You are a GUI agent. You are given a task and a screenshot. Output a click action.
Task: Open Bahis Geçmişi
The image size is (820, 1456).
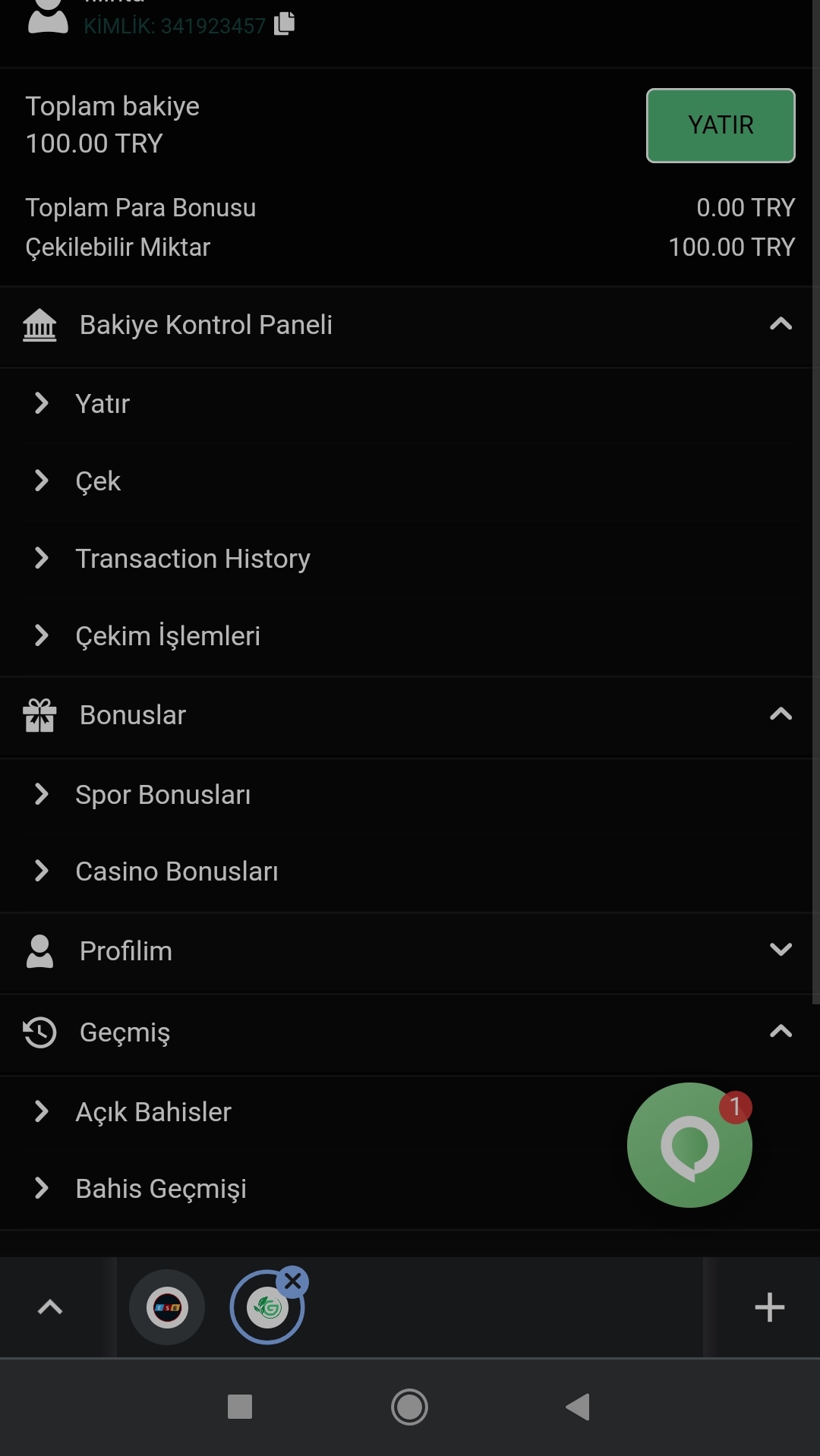tap(410, 1189)
